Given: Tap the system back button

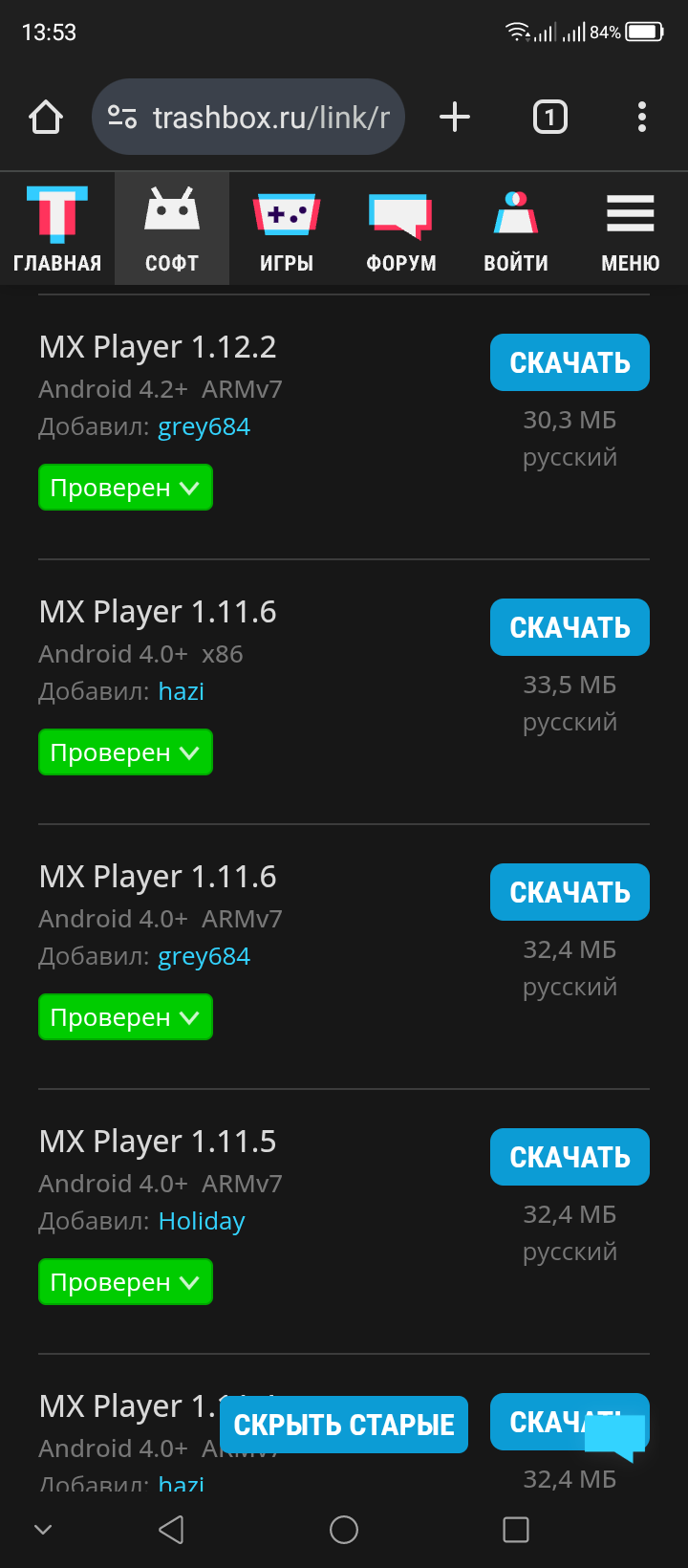Looking at the screenshot, I should [171, 1530].
